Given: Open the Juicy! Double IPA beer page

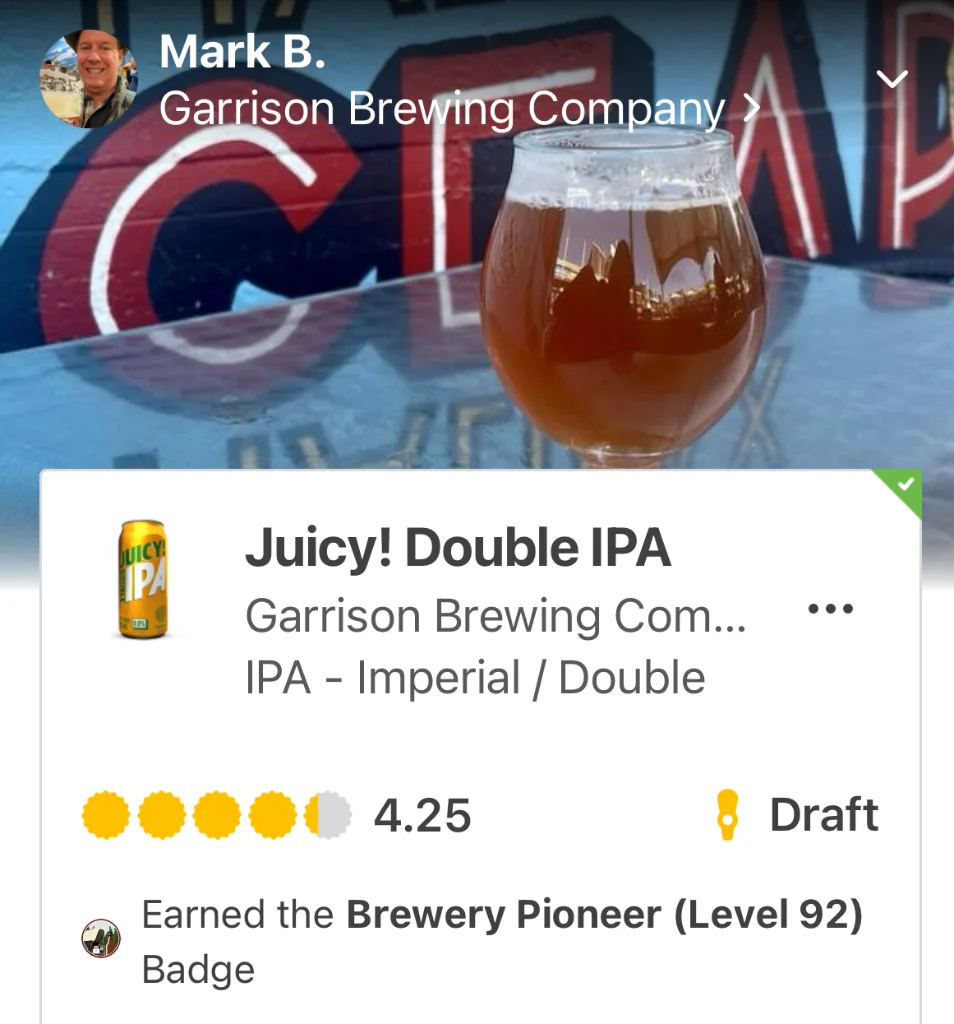Looking at the screenshot, I should point(457,549).
